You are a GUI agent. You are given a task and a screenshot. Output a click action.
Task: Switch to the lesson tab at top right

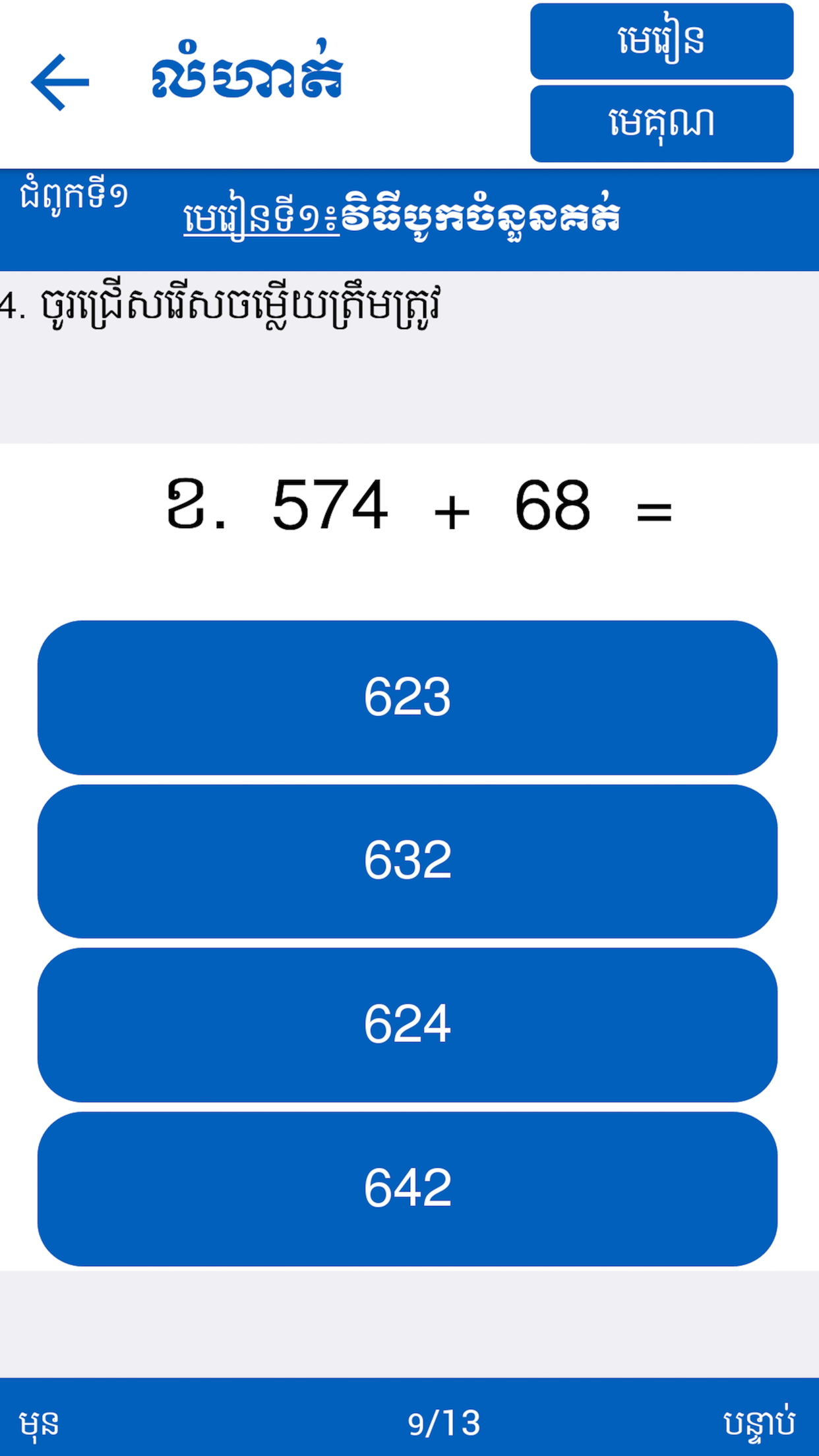[x=661, y=42]
